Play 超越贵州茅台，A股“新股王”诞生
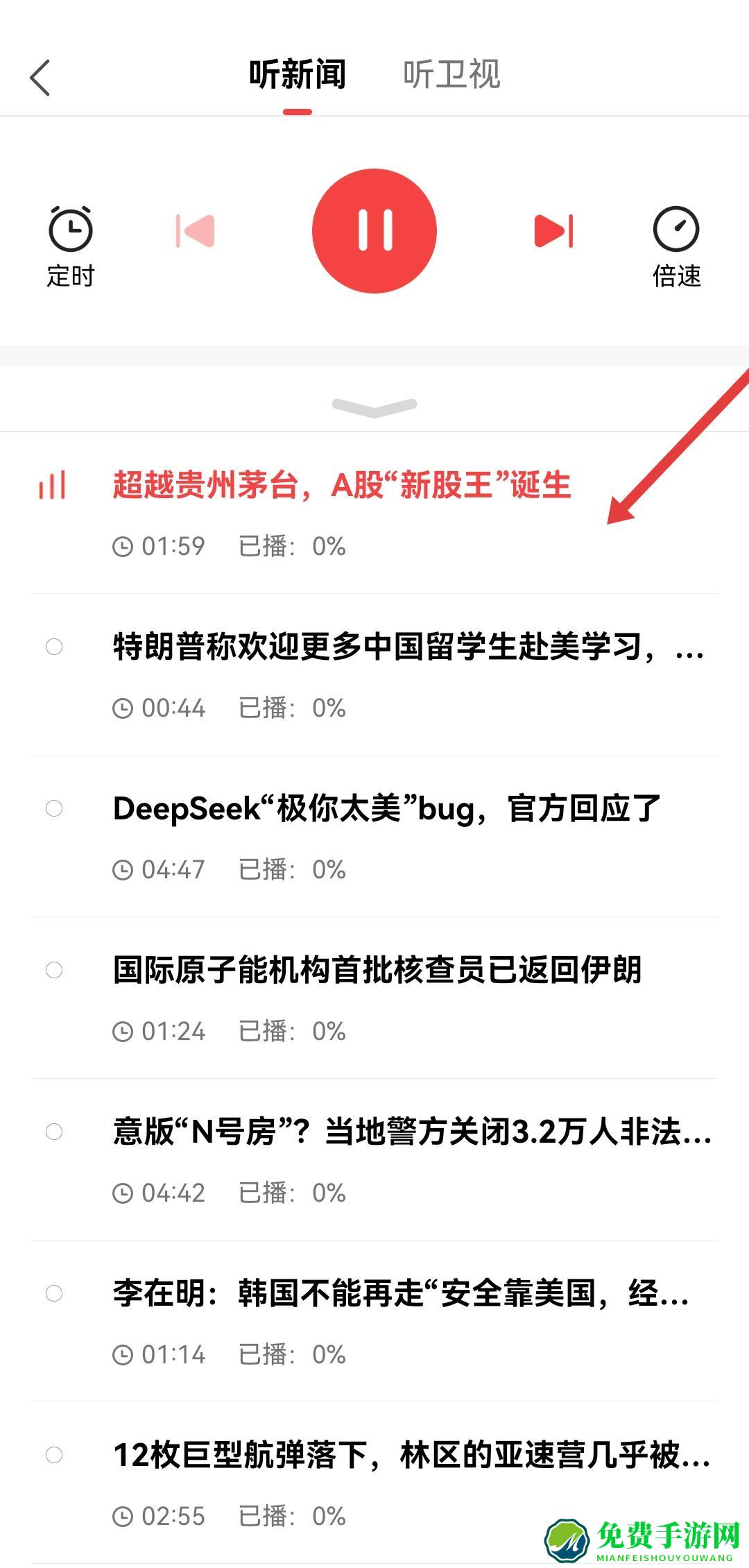The height and width of the screenshot is (1568, 749). point(342,485)
